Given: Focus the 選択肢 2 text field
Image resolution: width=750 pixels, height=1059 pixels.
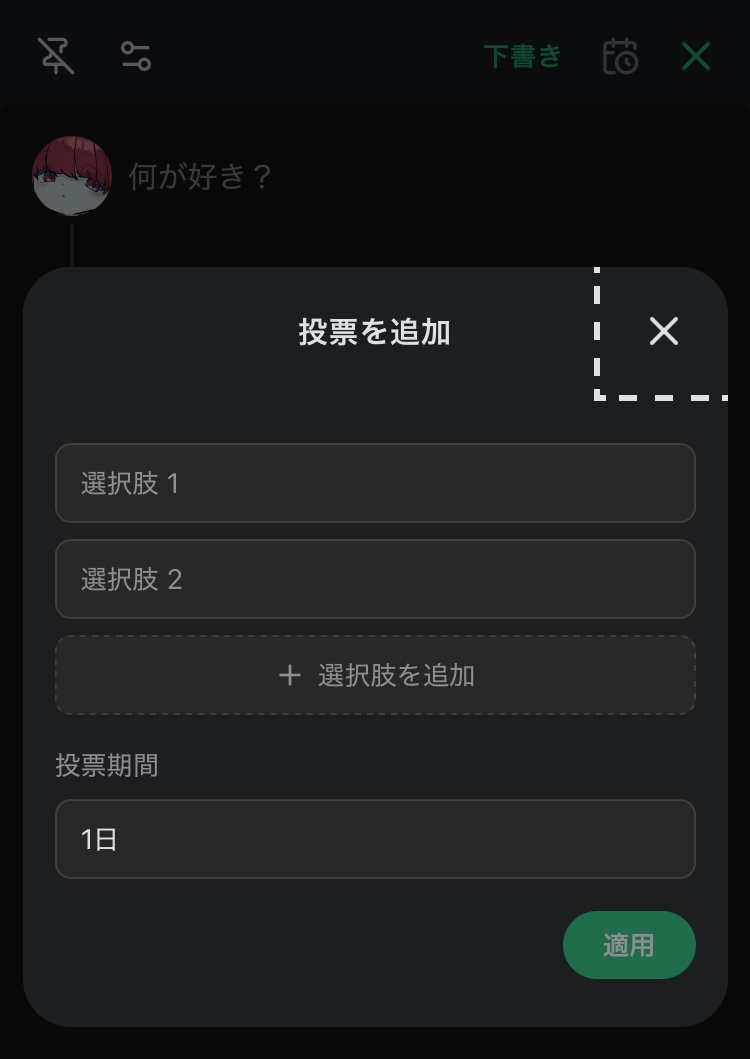Looking at the screenshot, I should click(375, 579).
